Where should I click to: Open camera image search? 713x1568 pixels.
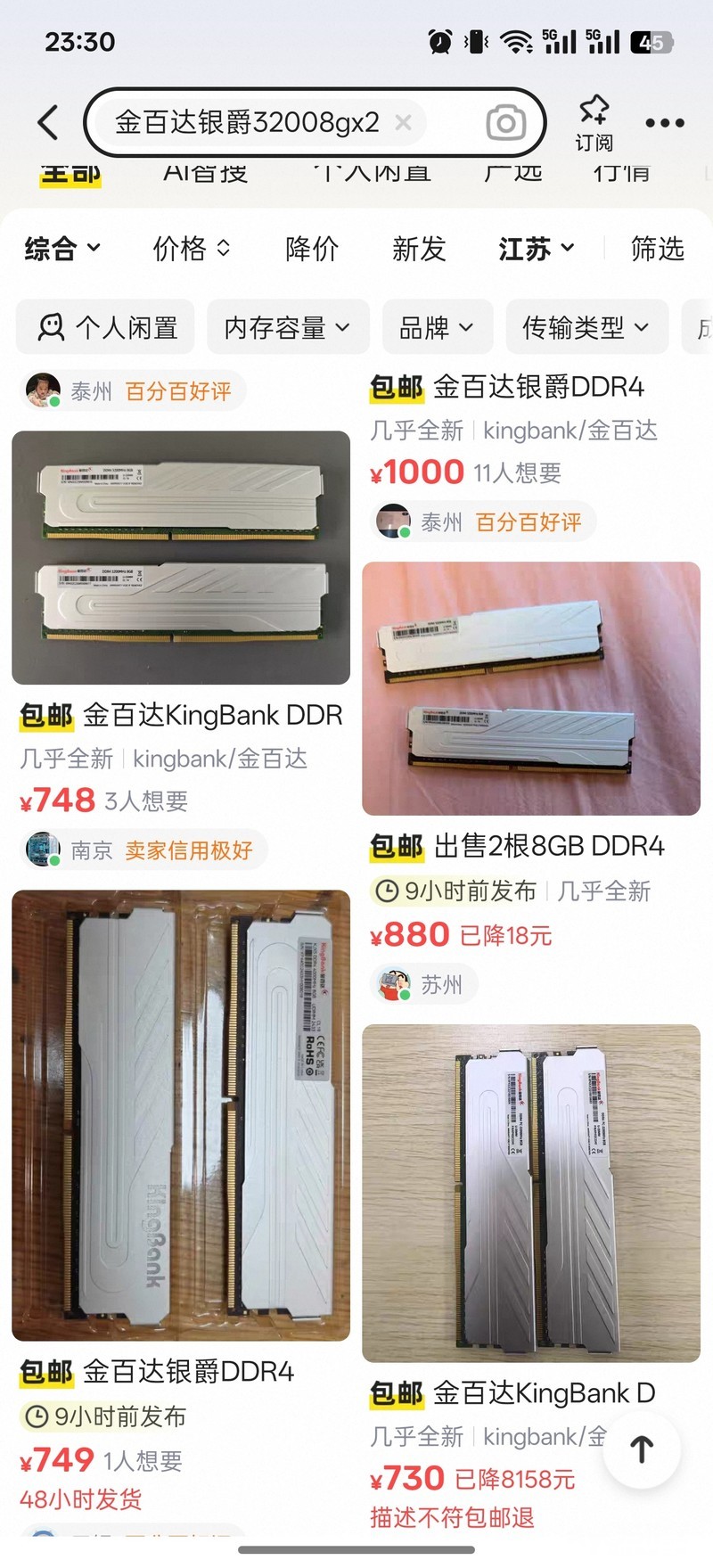505,123
